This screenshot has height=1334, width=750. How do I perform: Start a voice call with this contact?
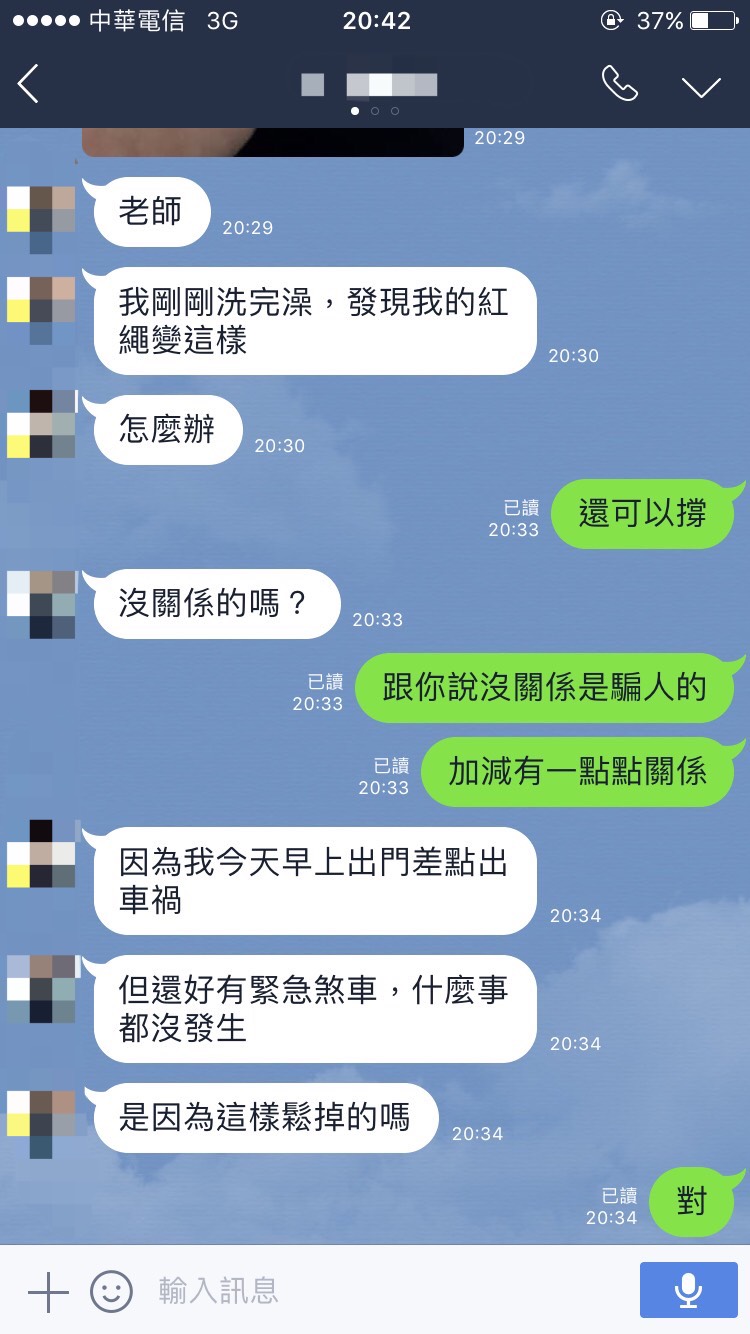[619, 84]
